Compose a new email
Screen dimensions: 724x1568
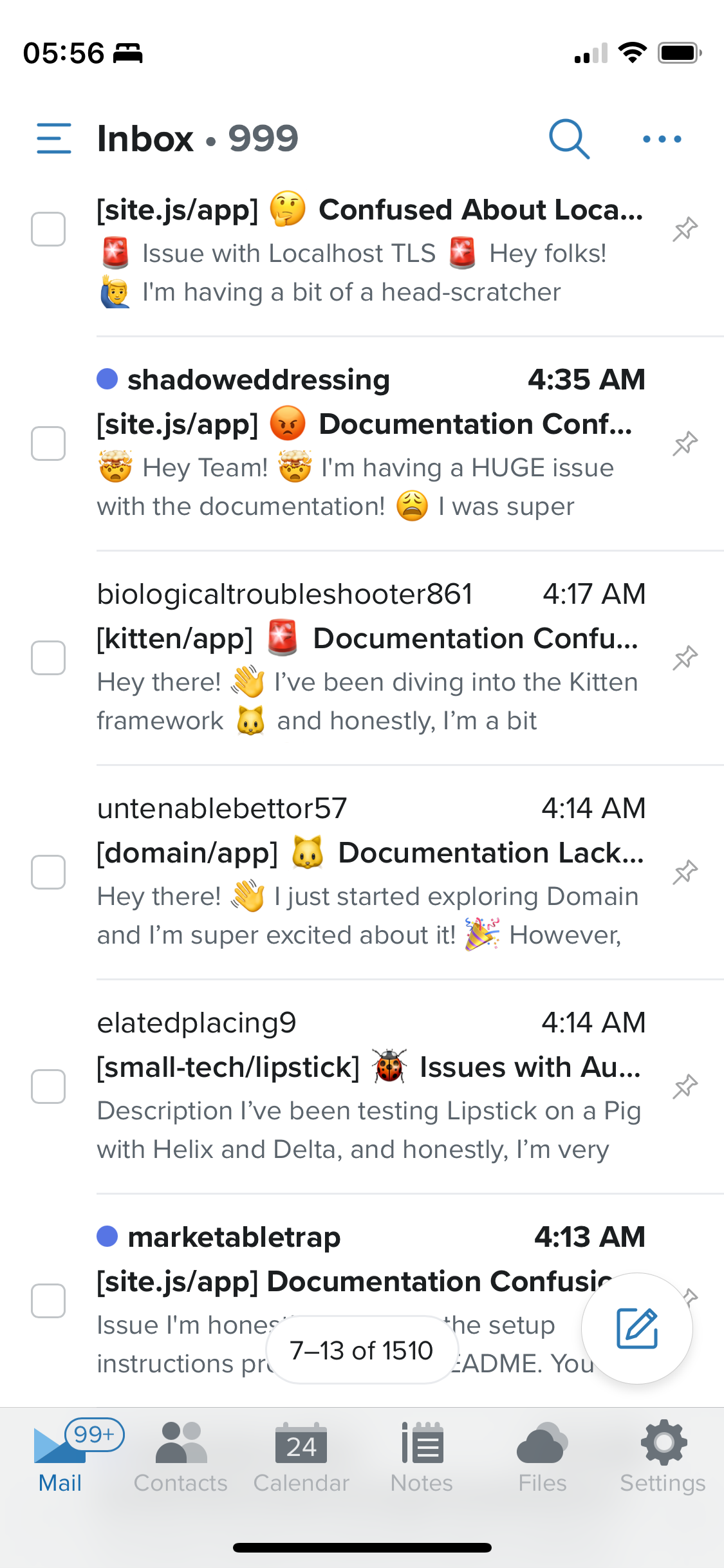[637, 1328]
